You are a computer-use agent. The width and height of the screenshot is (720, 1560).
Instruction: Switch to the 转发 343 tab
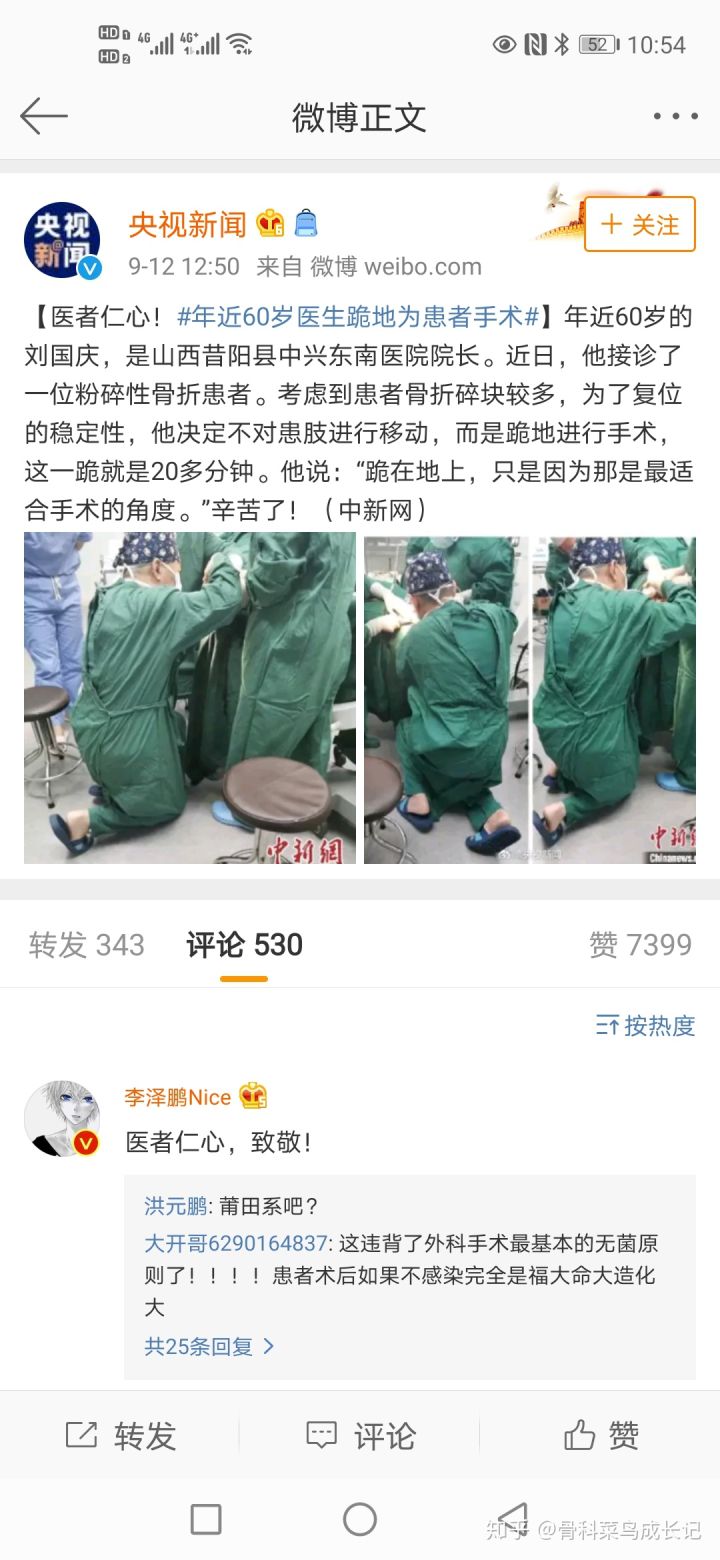coord(87,945)
